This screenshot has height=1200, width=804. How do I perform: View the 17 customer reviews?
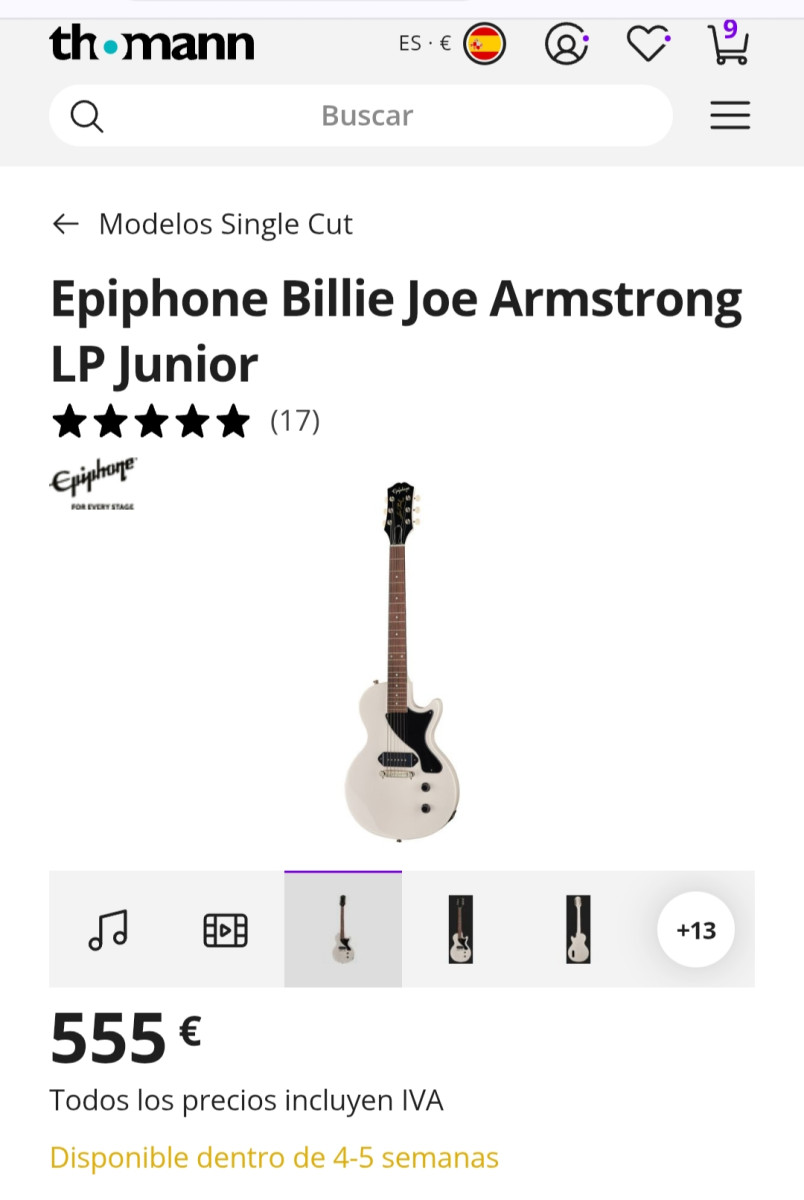pos(294,421)
